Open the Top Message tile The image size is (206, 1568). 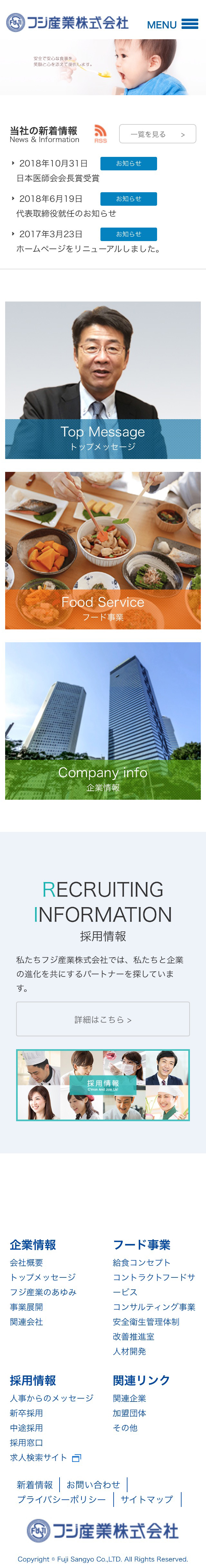point(103,381)
